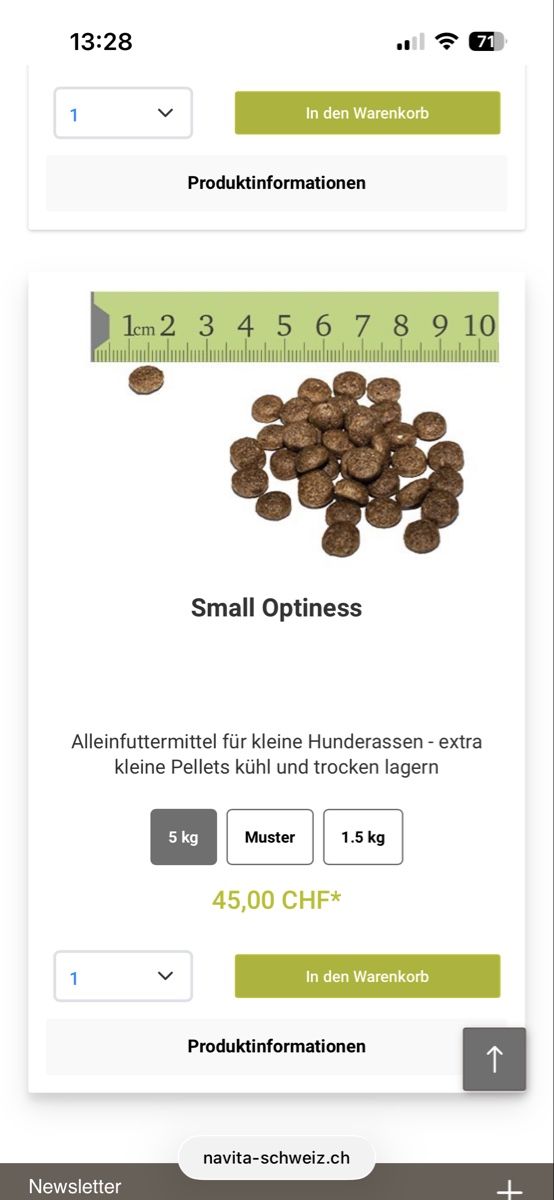The image size is (554, 1200).
Task: Open the Small Optiness product image
Action: click(294, 424)
